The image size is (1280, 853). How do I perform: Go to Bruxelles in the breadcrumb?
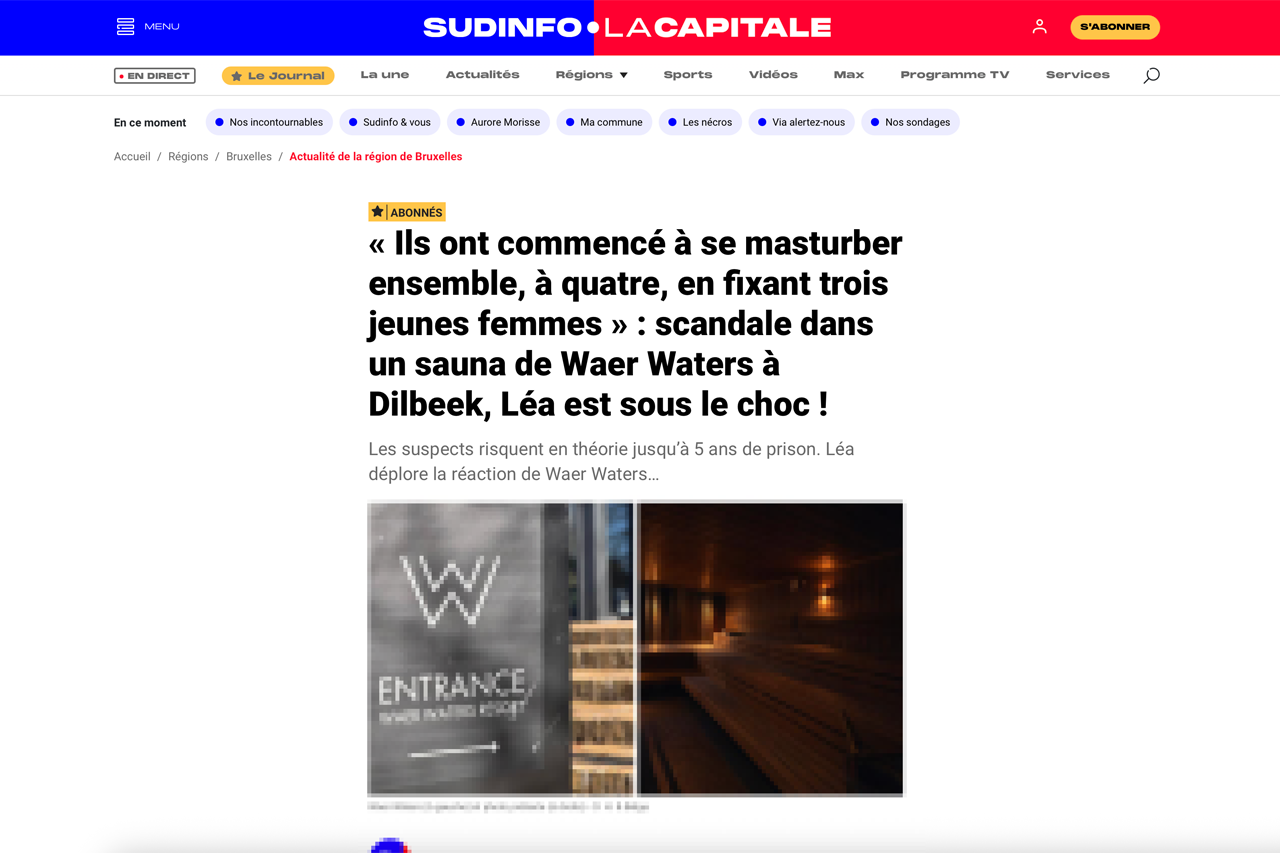(249, 157)
